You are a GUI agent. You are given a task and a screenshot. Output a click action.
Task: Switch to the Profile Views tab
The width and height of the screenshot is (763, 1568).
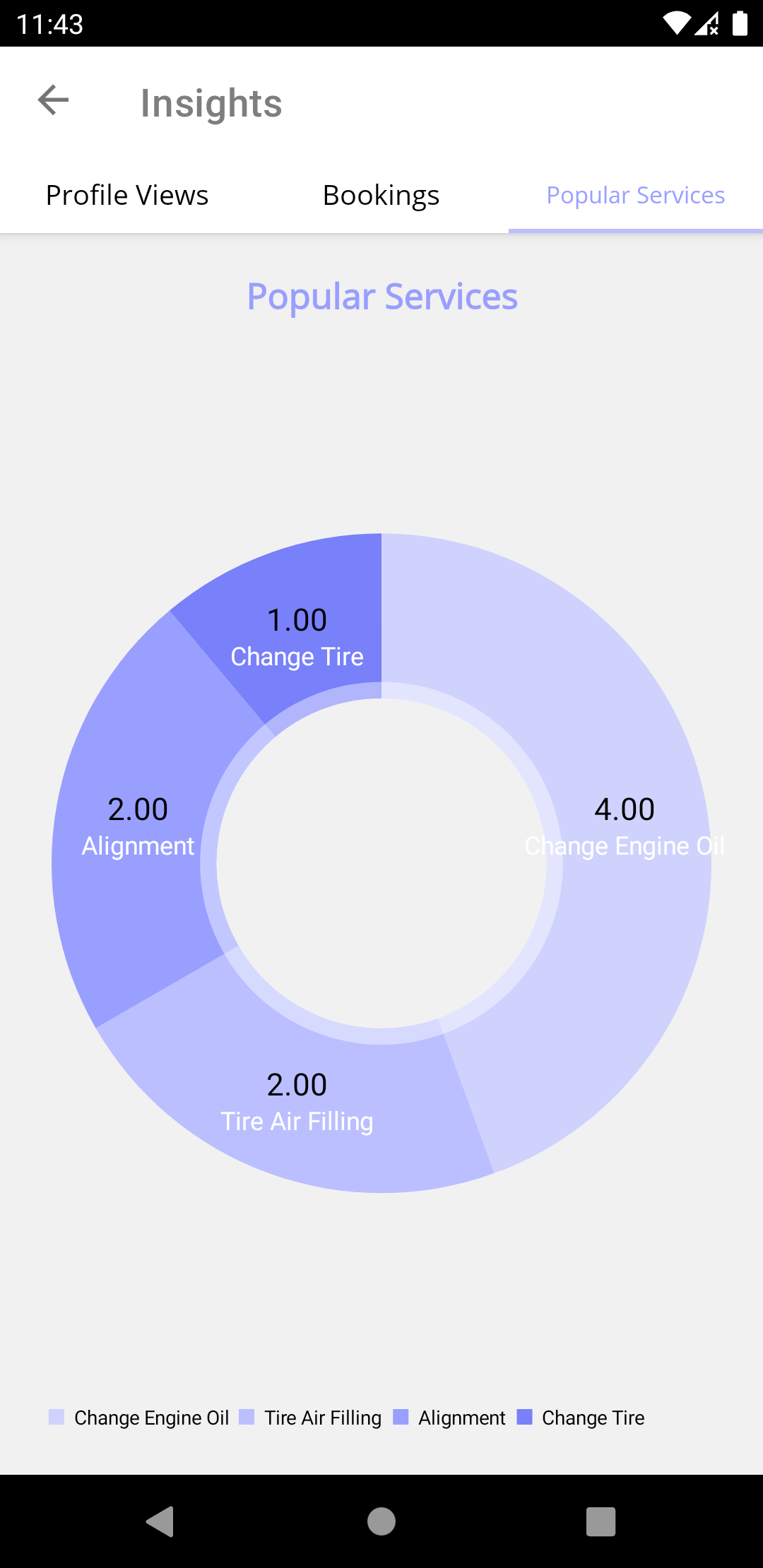click(x=126, y=195)
